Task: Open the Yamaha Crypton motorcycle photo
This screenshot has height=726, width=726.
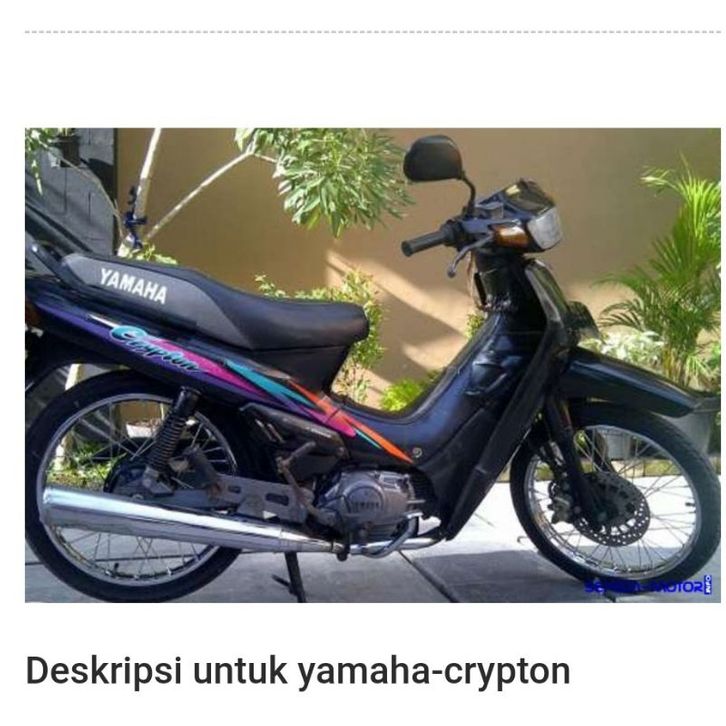Action: [372, 365]
